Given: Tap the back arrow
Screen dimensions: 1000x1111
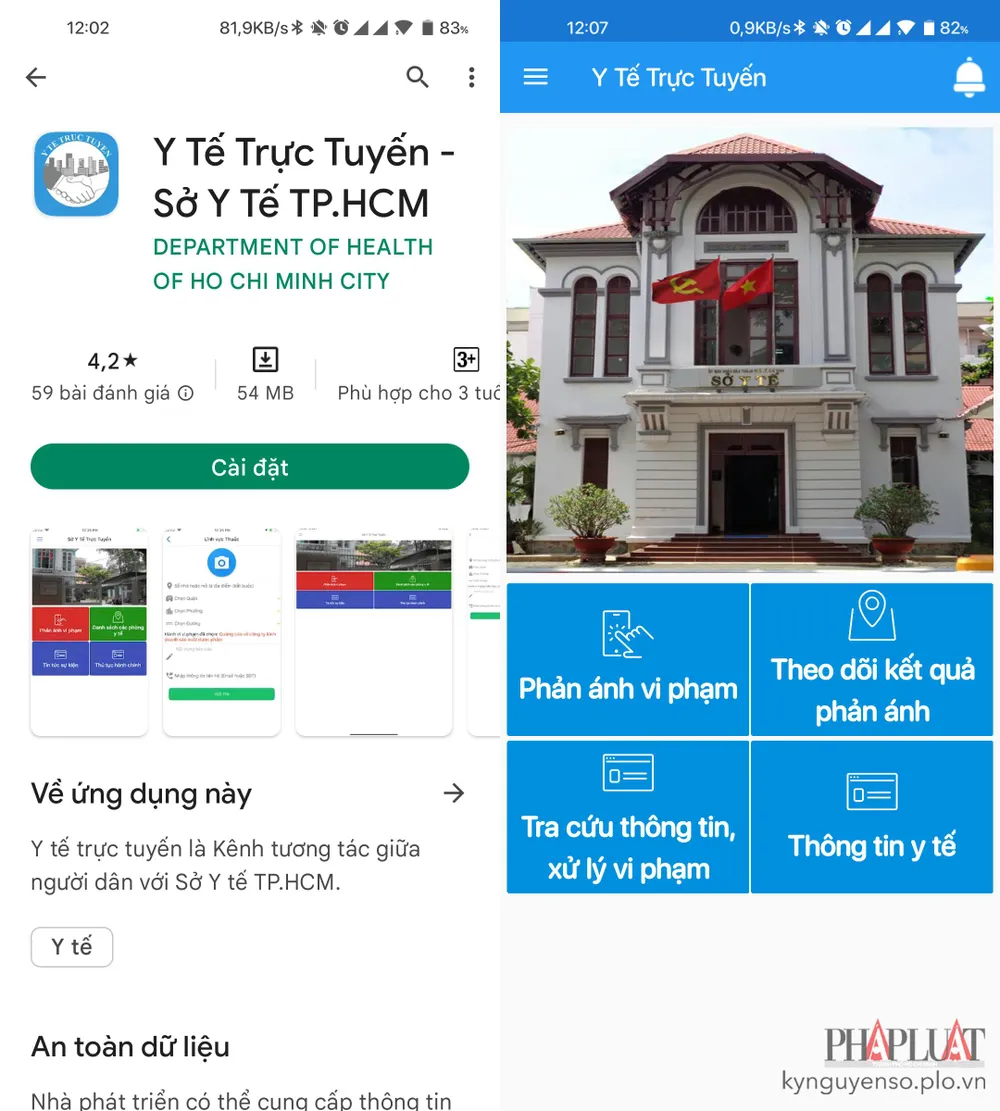Looking at the screenshot, I should pos(36,77).
